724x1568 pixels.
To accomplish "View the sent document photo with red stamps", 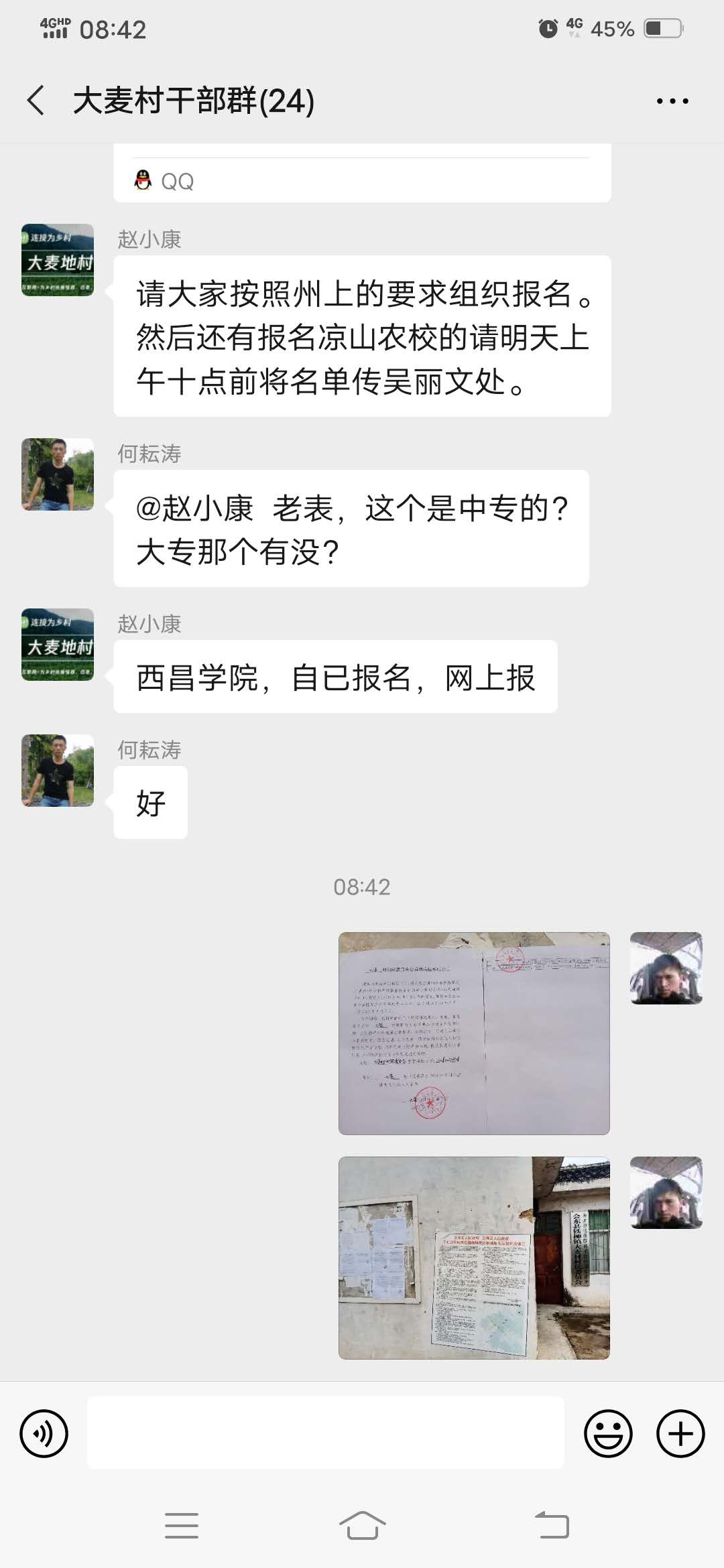I will [x=474, y=1033].
